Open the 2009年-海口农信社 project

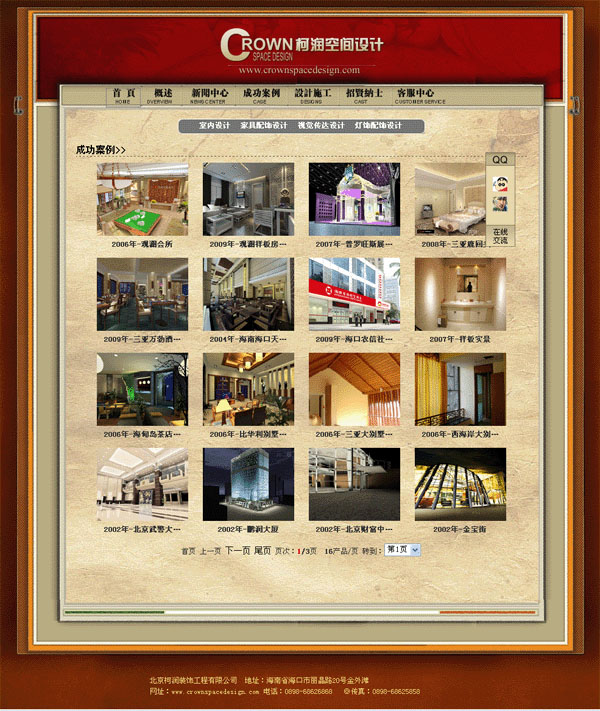[354, 294]
